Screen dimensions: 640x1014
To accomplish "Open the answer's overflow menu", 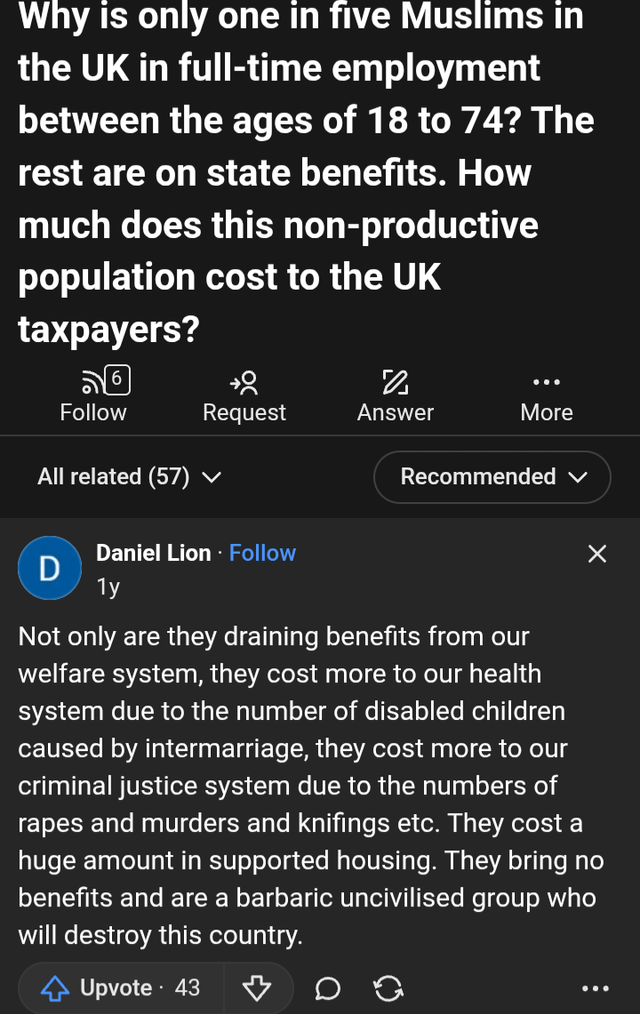I will click(595, 988).
